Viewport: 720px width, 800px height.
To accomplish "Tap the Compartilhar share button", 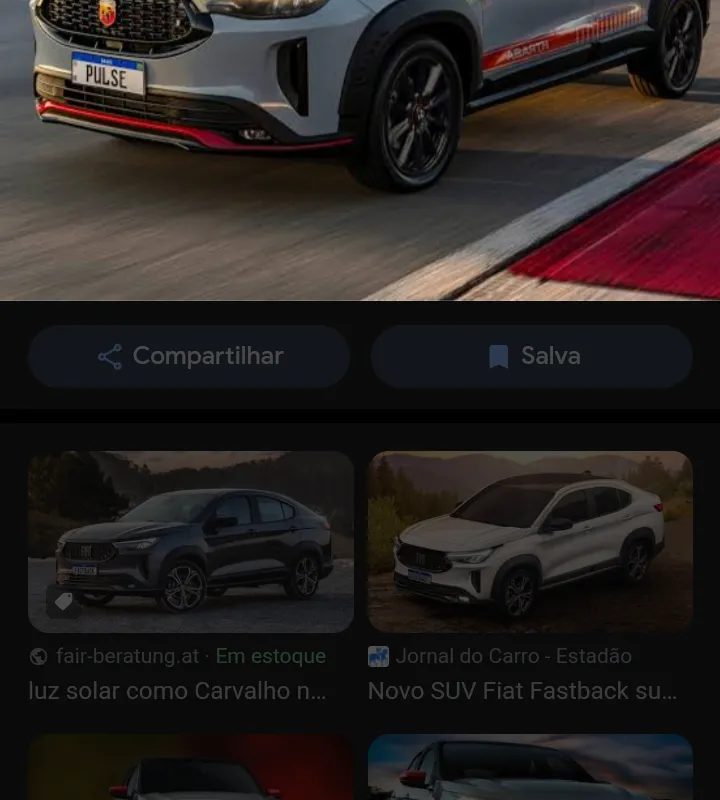I will [x=189, y=356].
